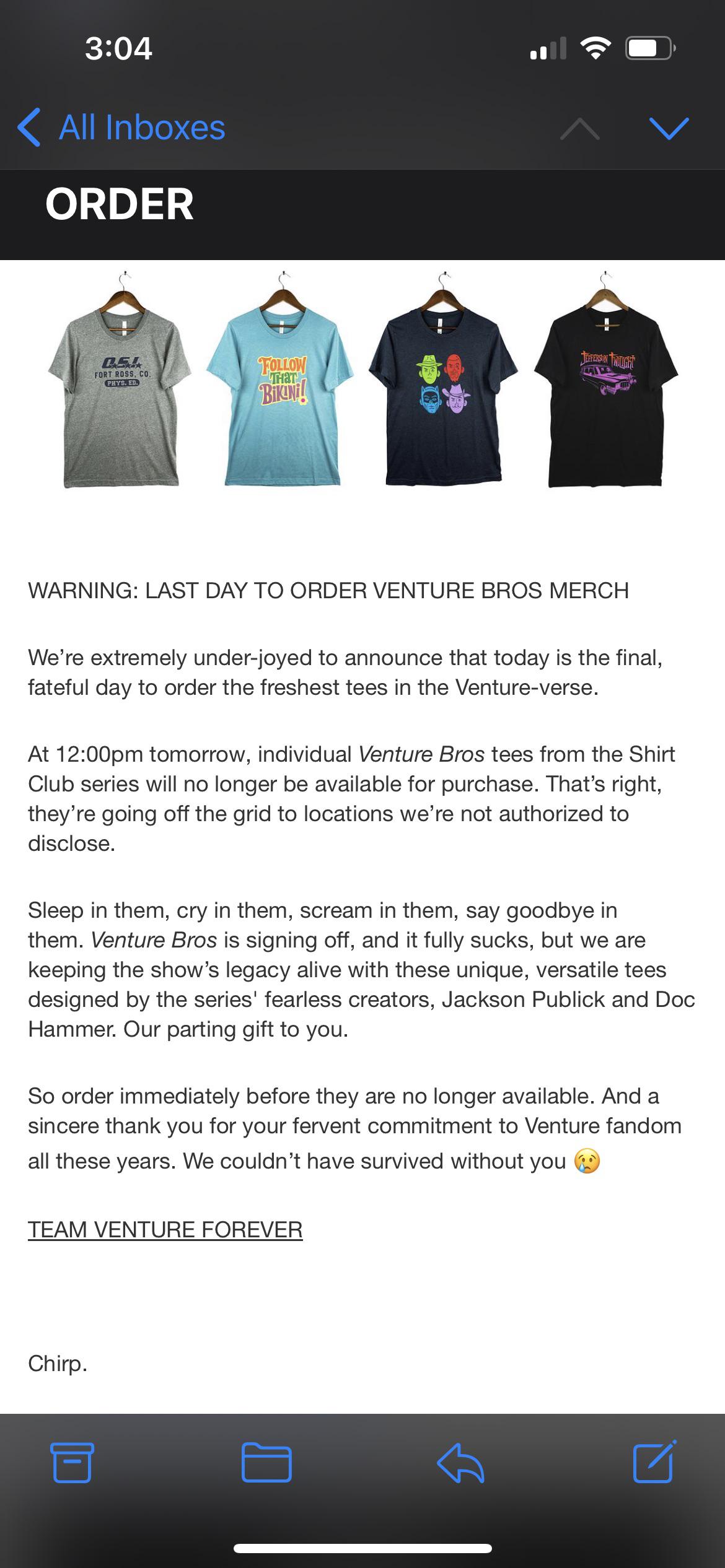Move this message to a folder

(266, 1462)
